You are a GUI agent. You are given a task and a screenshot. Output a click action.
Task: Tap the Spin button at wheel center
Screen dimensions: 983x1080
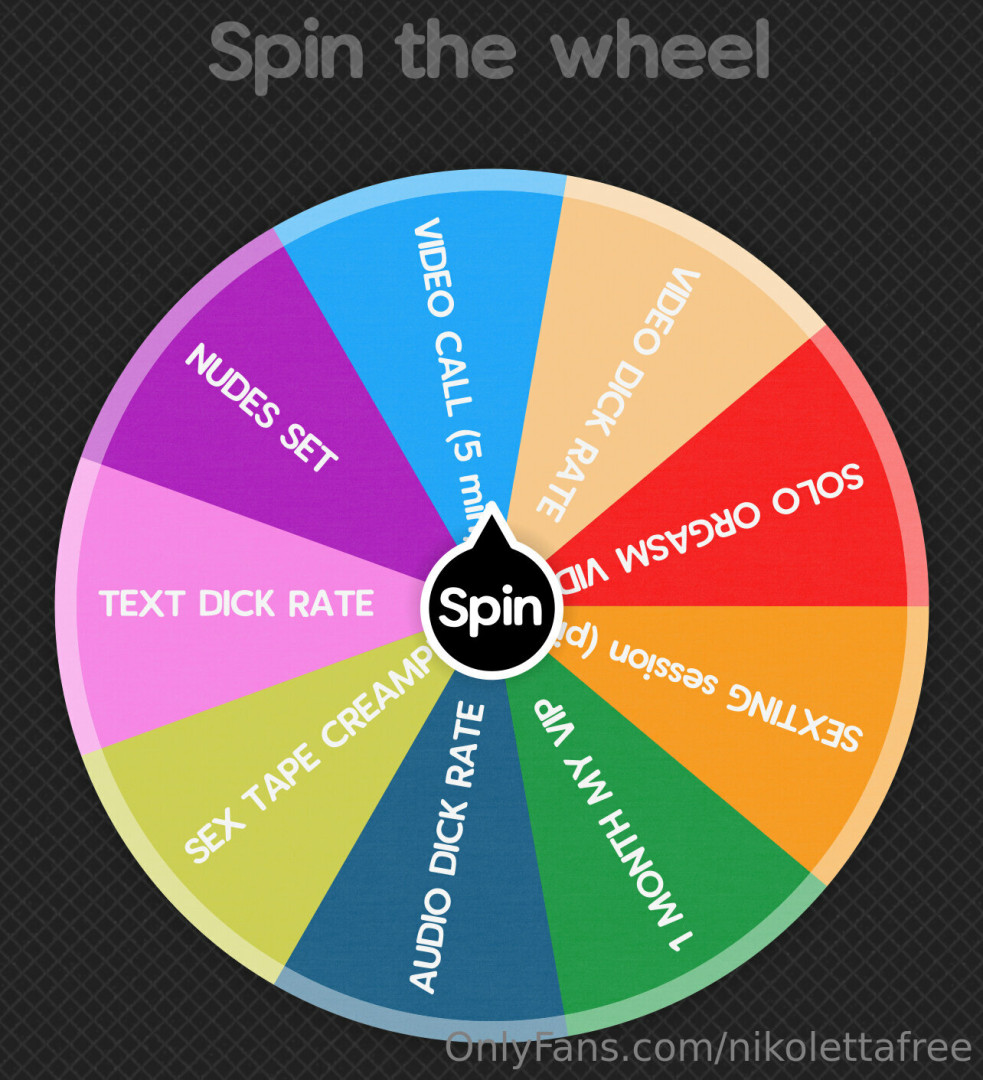pos(490,608)
